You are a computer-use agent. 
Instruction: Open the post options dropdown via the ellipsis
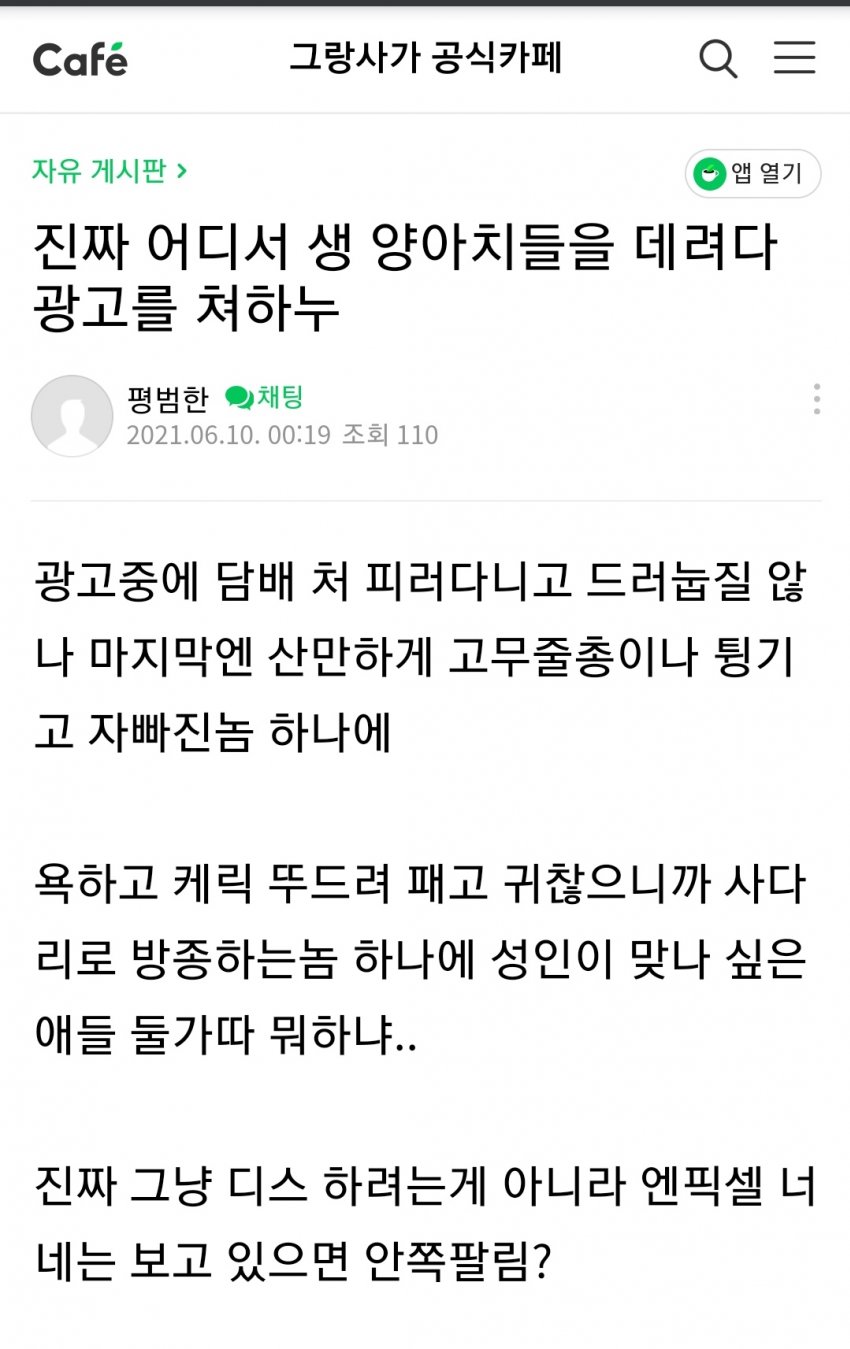pyautogui.click(x=818, y=399)
